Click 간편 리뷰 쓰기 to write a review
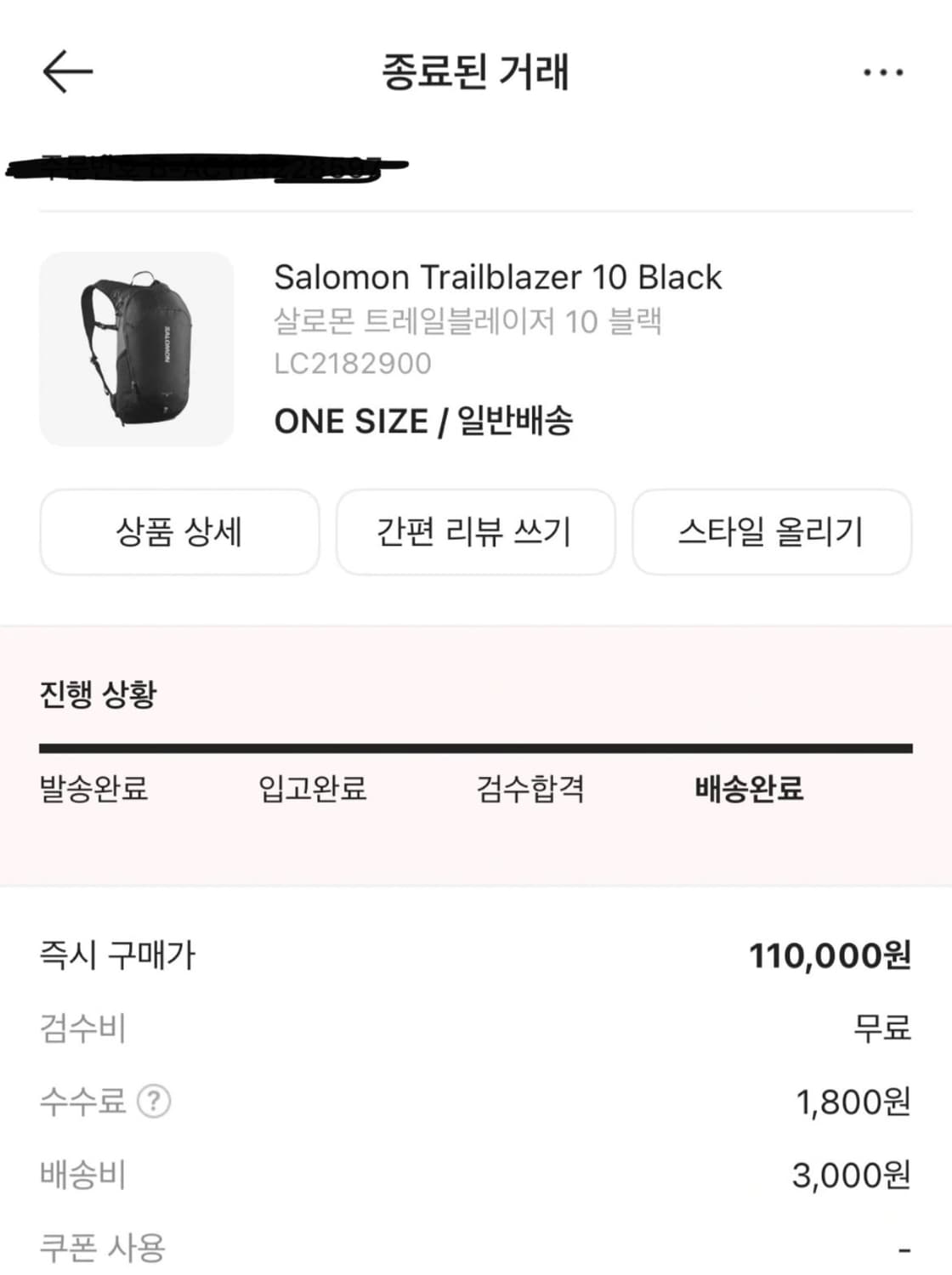 click(475, 532)
